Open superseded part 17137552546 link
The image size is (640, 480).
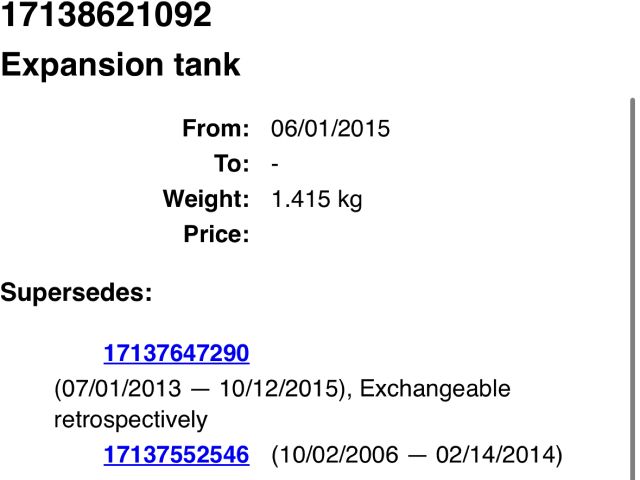tap(176, 455)
